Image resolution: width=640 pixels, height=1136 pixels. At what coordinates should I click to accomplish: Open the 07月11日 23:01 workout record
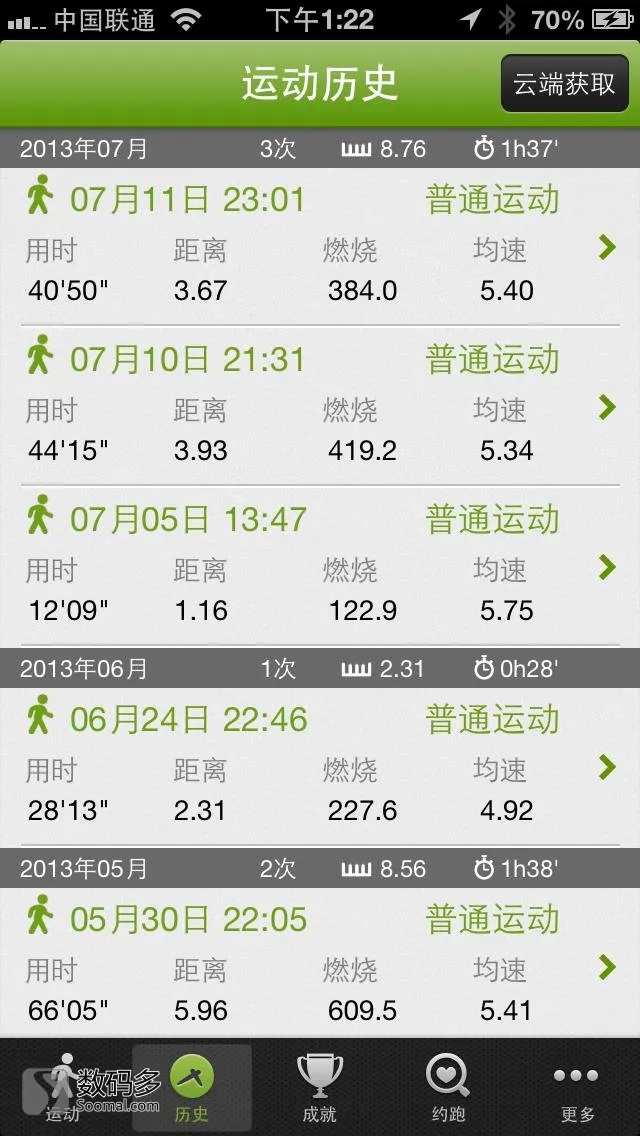(320, 247)
